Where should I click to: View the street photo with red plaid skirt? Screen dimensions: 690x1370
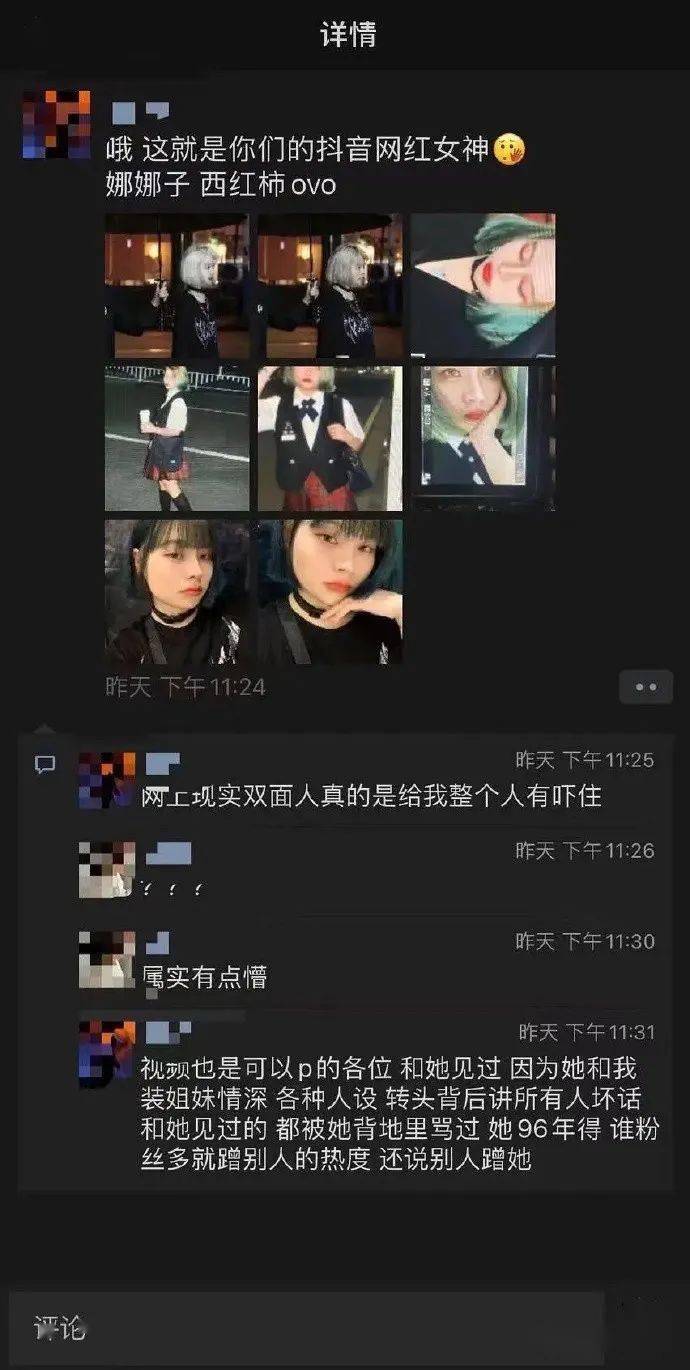(177, 438)
